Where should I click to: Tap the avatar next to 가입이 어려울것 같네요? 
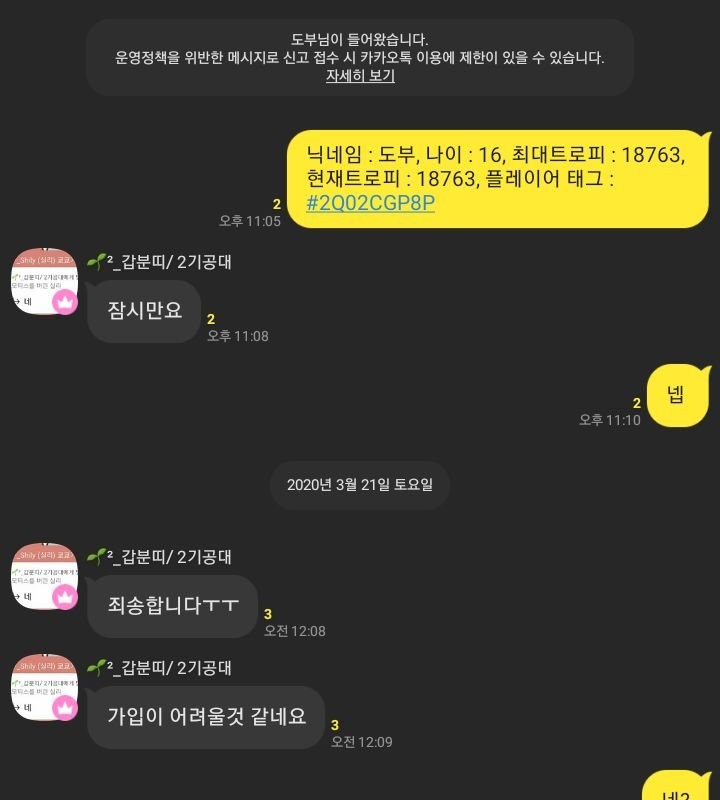pos(44,688)
